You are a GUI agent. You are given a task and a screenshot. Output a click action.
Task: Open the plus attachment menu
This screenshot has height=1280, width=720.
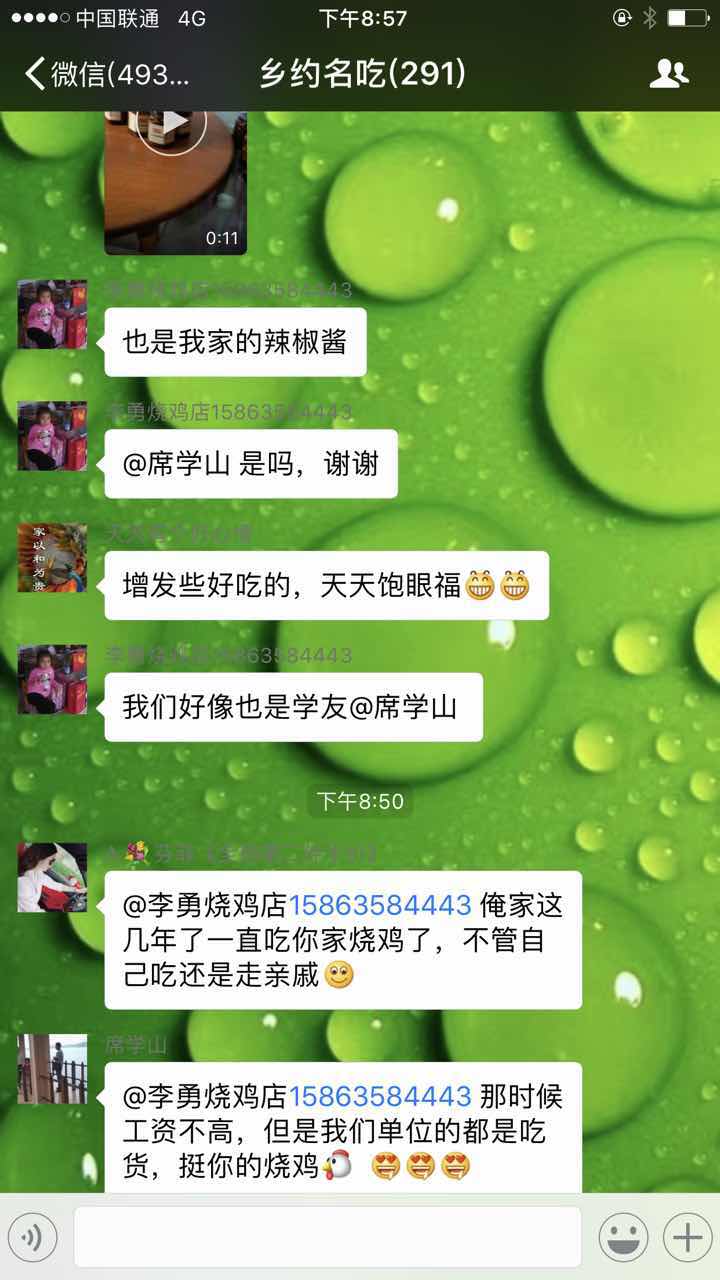(687, 1238)
